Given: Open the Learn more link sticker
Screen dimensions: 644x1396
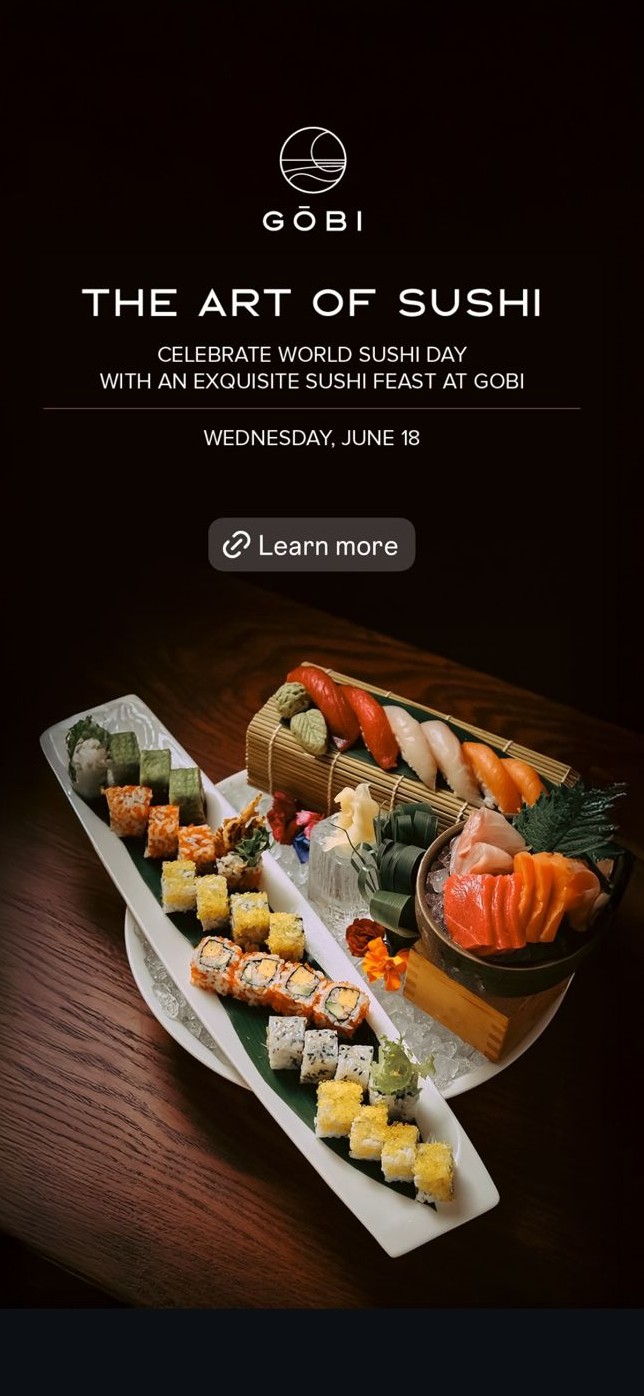Looking at the screenshot, I should [x=311, y=545].
